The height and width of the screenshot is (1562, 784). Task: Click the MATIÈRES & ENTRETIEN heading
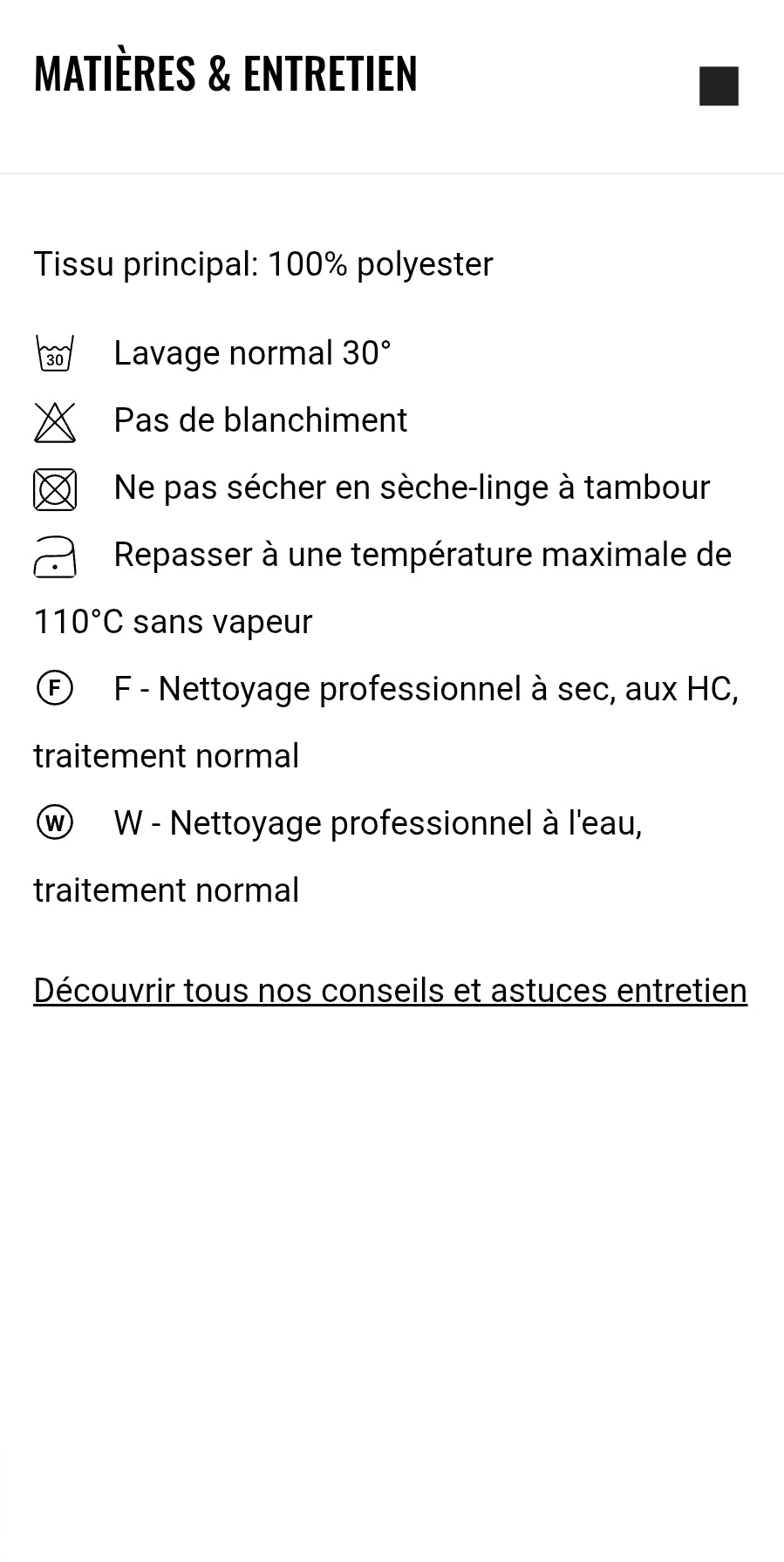[x=225, y=73]
